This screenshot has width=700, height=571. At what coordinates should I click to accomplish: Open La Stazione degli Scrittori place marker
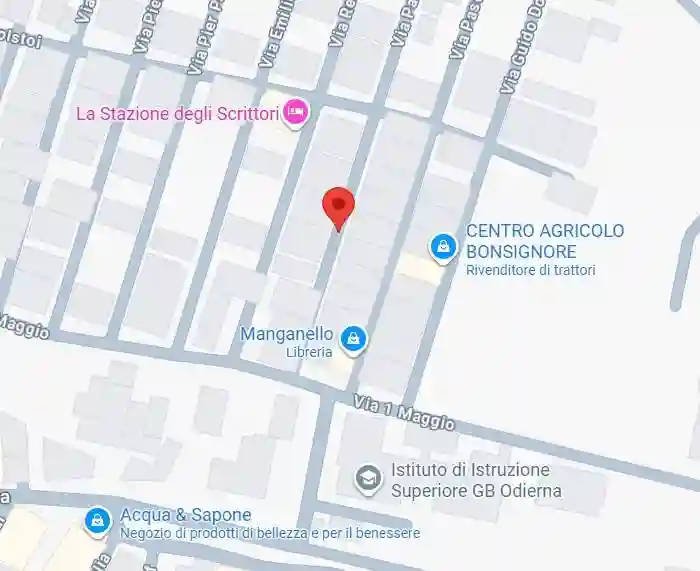(294, 113)
